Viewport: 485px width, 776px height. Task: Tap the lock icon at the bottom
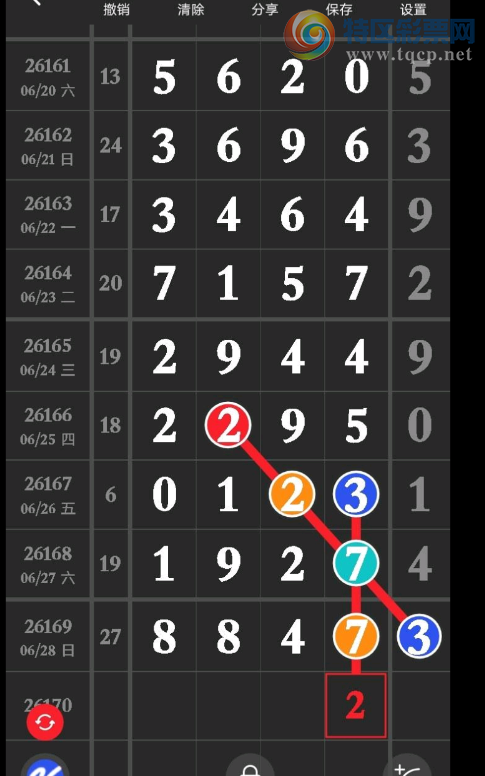(250, 766)
